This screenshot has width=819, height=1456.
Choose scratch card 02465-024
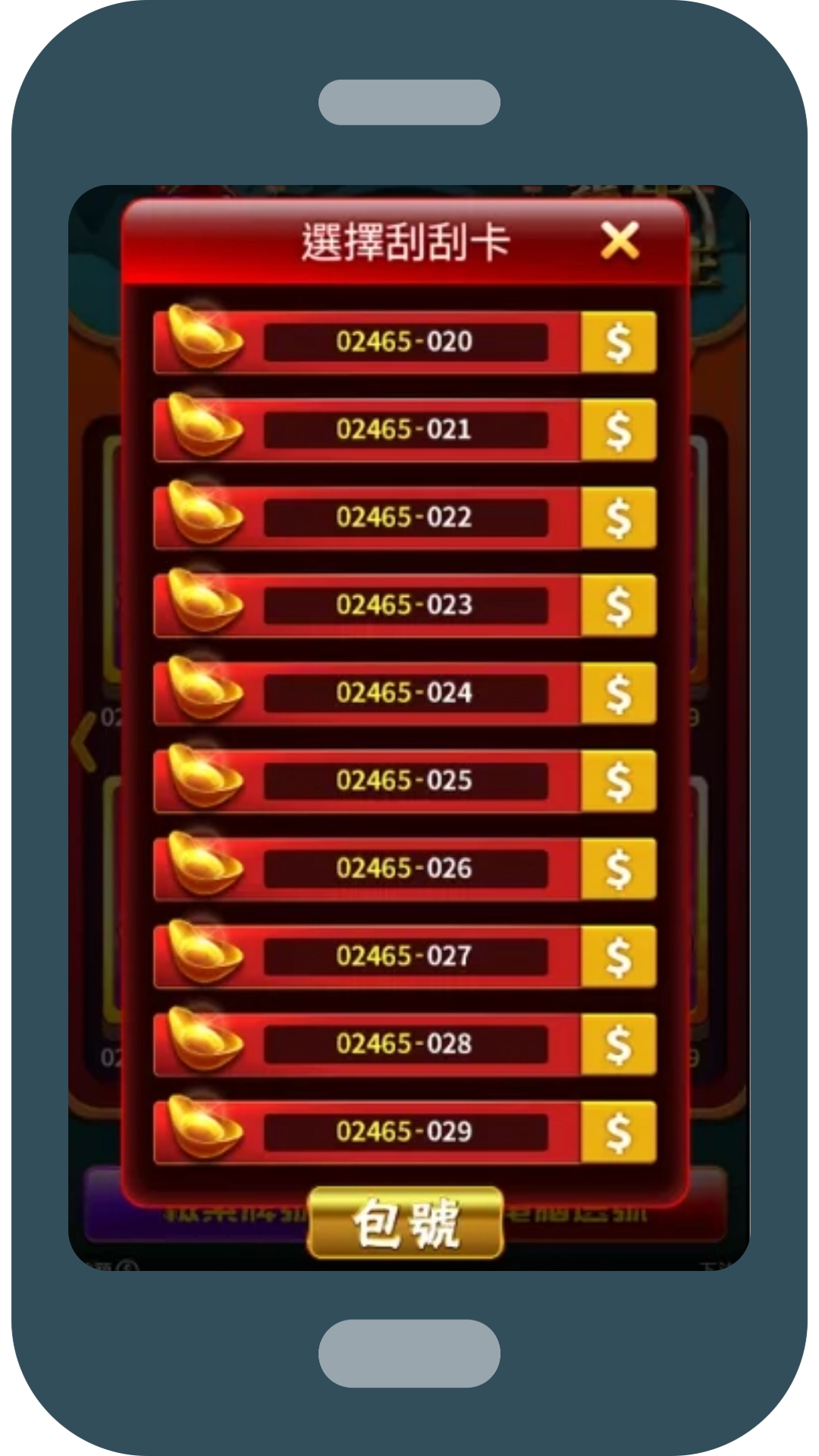404,693
